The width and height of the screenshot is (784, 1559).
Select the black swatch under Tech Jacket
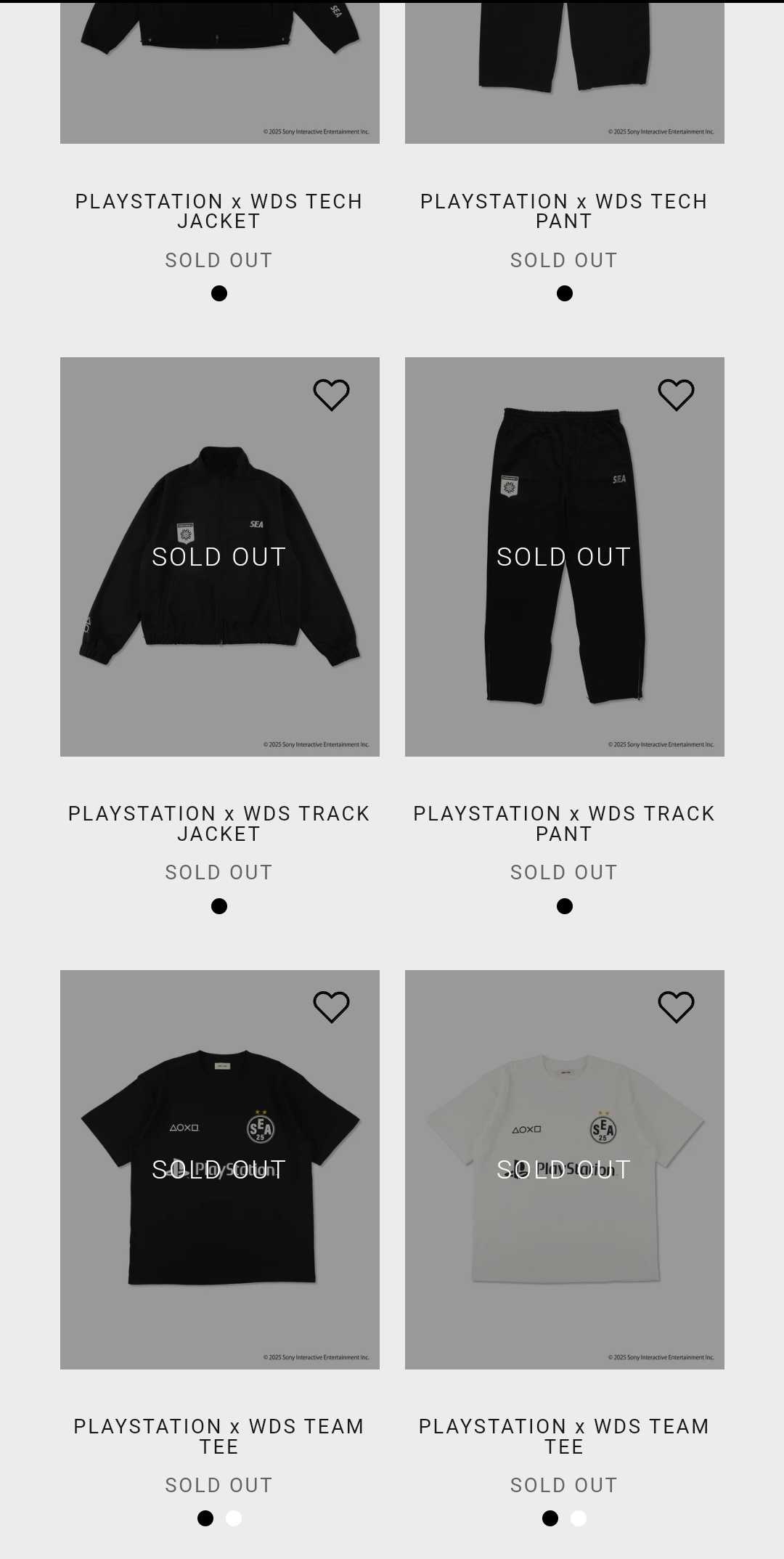click(x=219, y=293)
